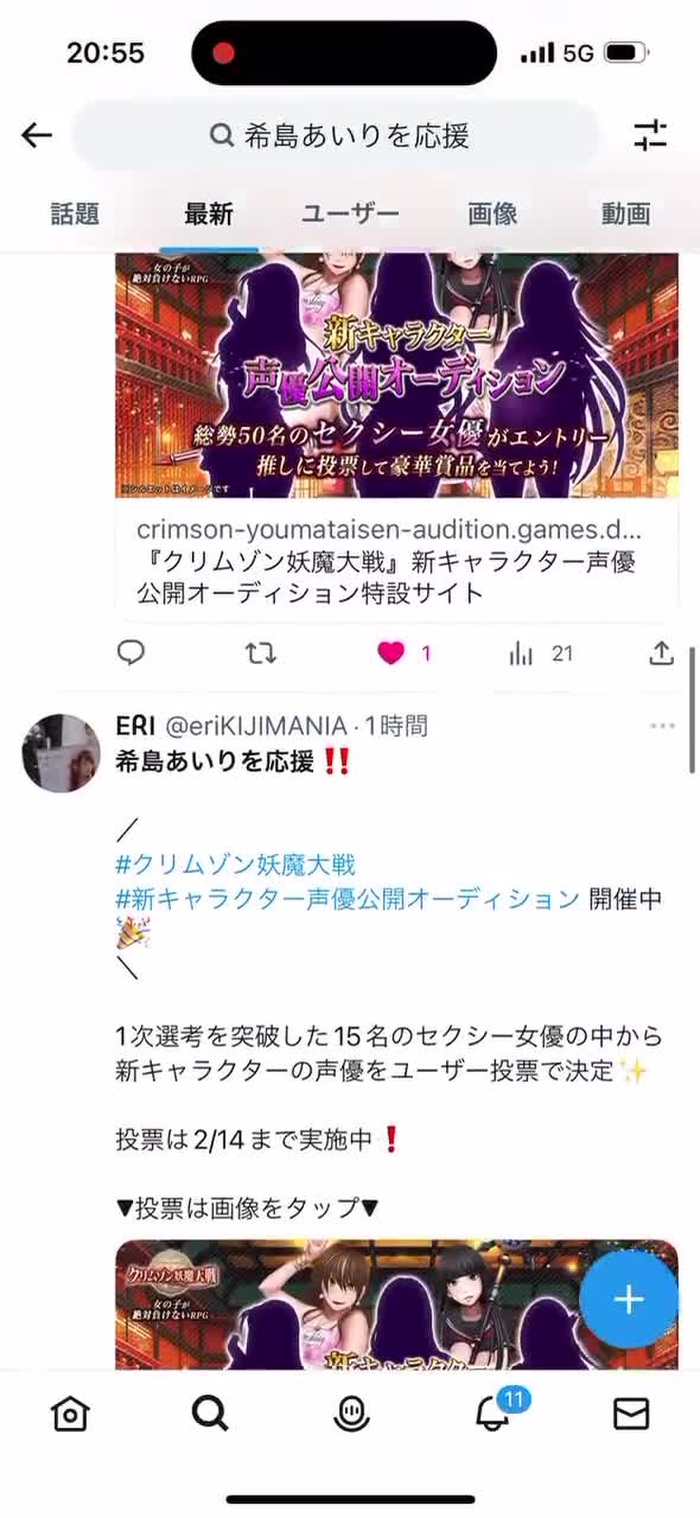This screenshot has height=1518, width=700.
Task: Go to the Home tab
Action: pyautogui.click(x=70, y=1414)
